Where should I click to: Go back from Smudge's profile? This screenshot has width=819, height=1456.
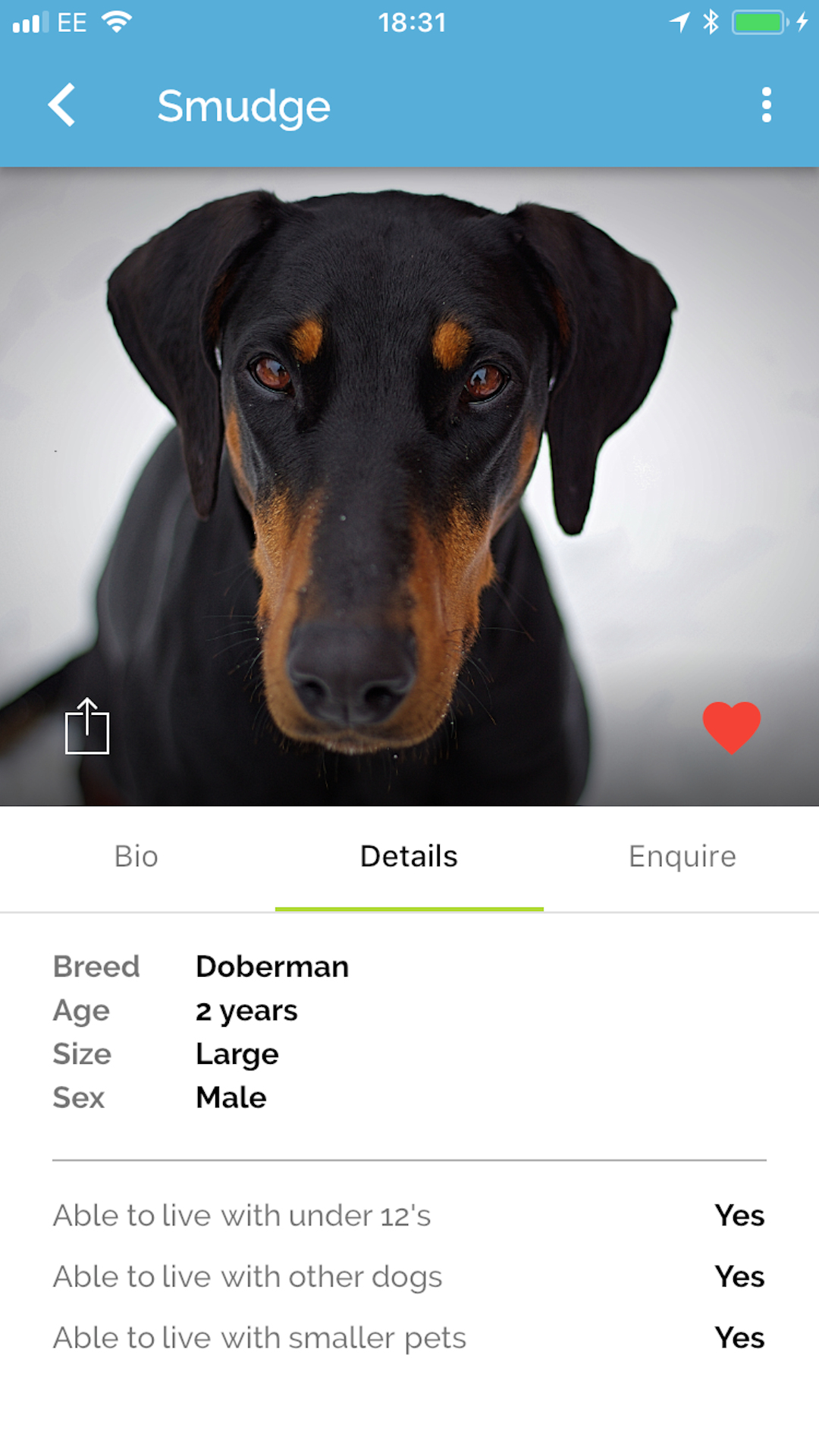pos(62,105)
